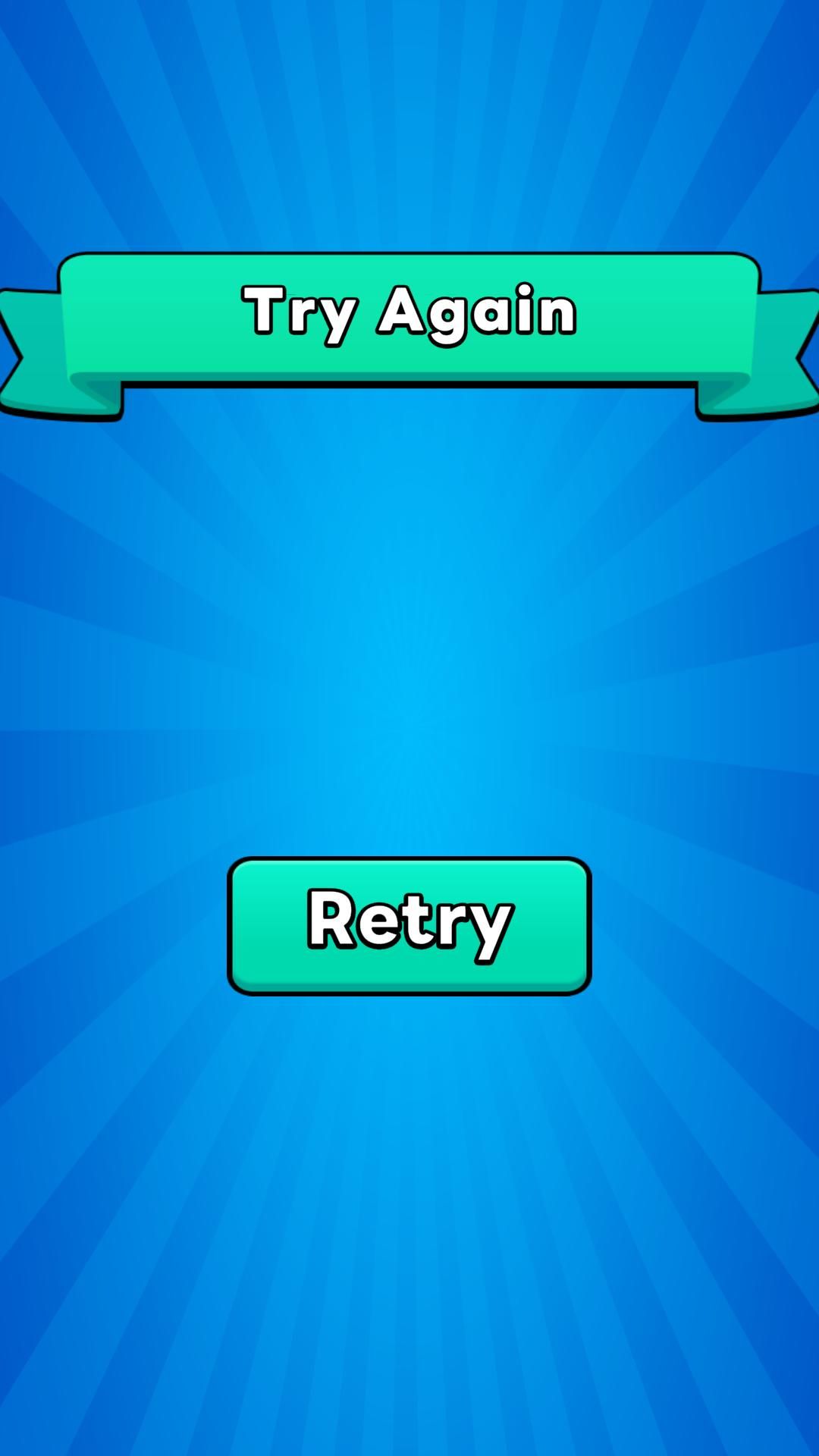
Task: Tap the Retry button
Action: click(409, 925)
